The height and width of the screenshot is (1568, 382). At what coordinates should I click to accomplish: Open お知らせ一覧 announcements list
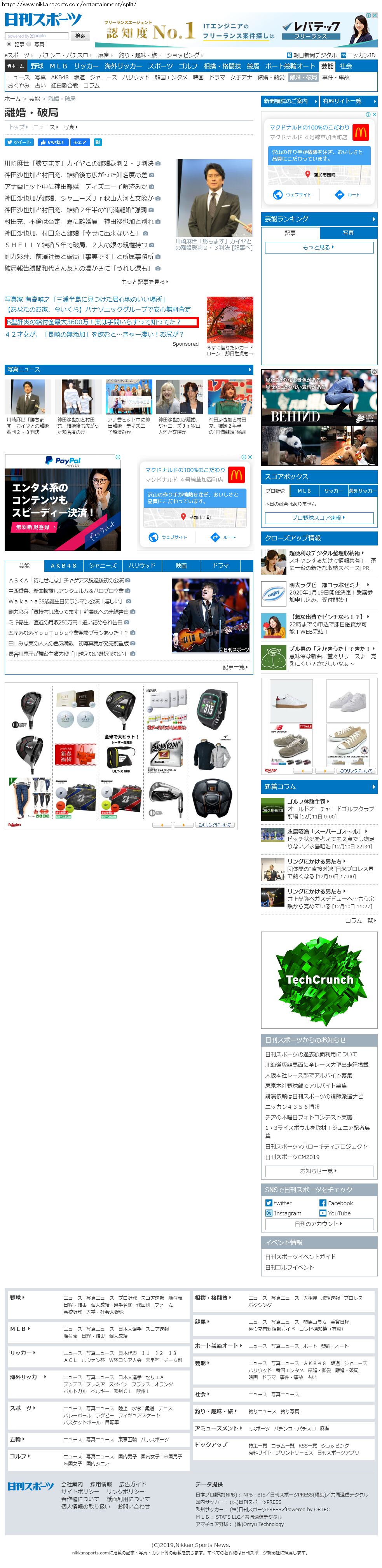coord(318,1171)
